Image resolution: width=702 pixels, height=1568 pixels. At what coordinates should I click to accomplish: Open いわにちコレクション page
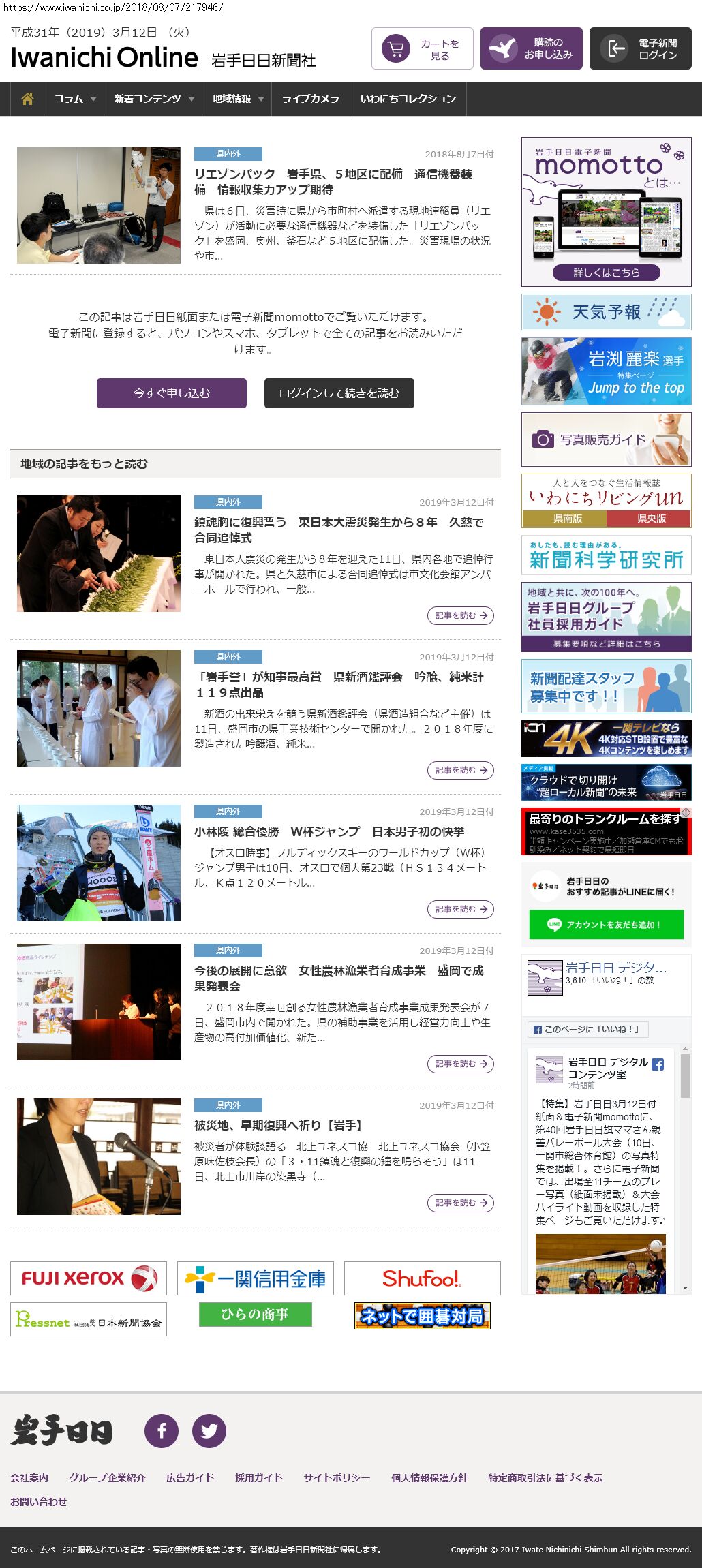click(408, 99)
